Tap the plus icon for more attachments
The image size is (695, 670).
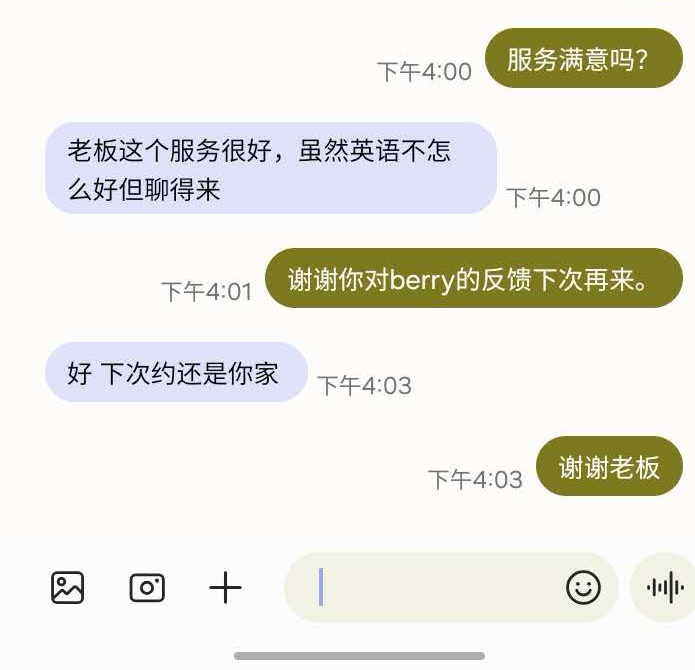pyautogui.click(x=226, y=587)
